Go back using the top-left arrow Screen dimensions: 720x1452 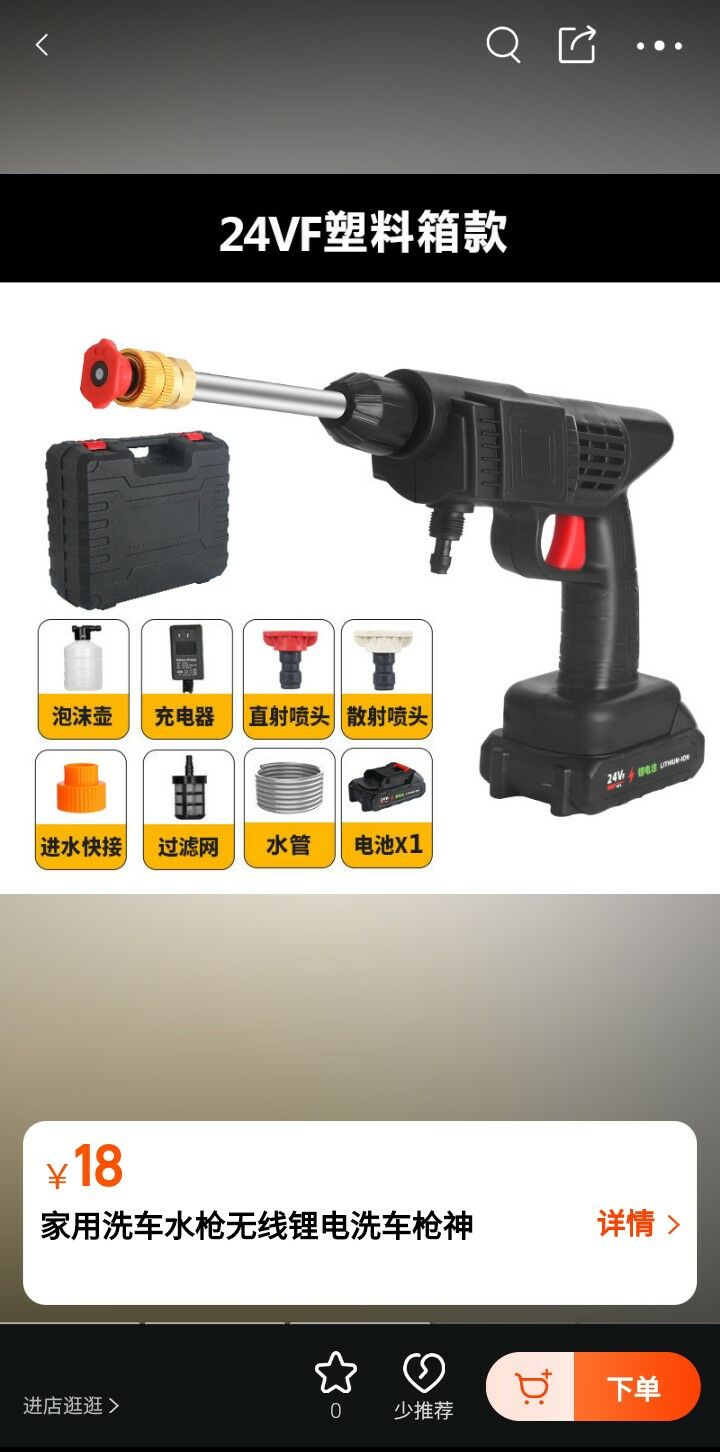[42, 45]
